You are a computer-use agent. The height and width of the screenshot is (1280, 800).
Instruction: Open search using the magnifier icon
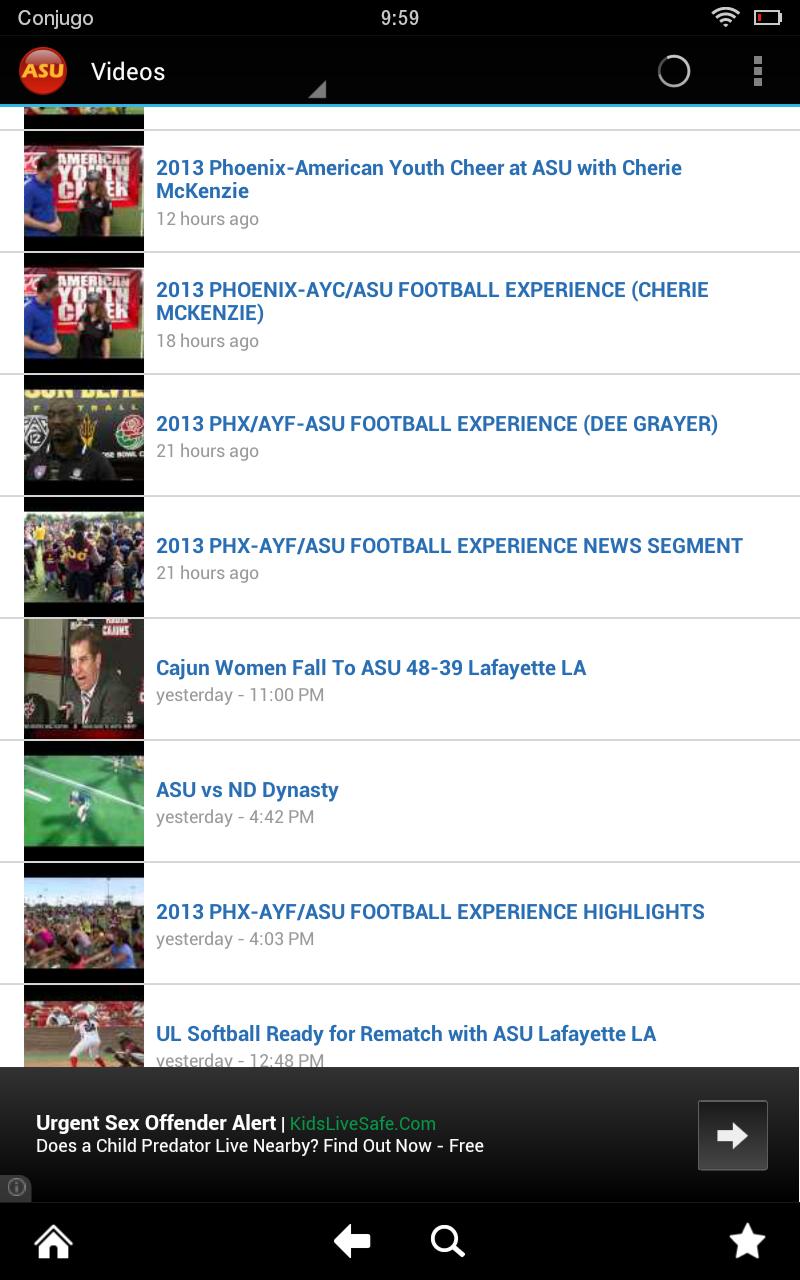tap(448, 1240)
